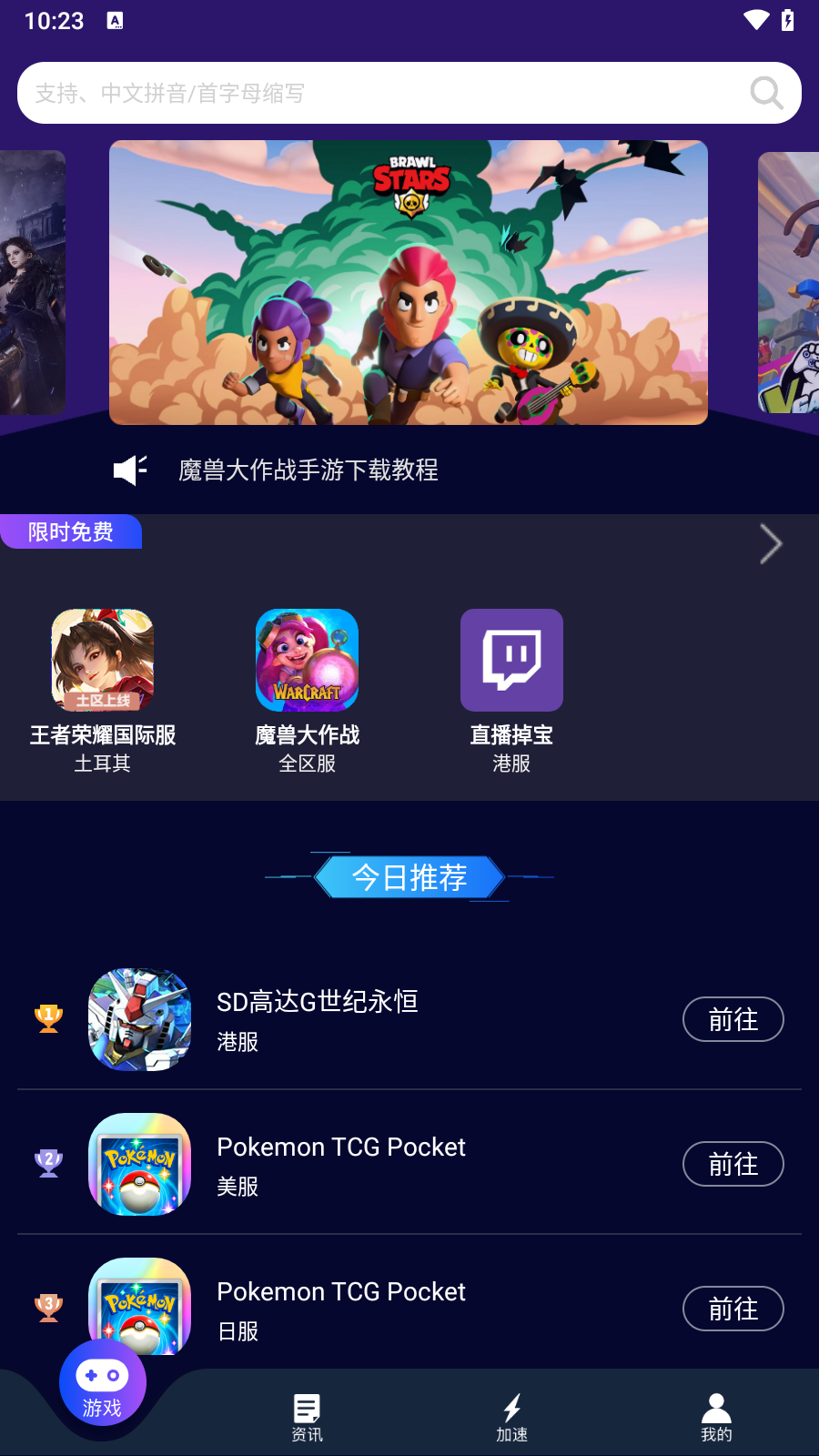The width and height of the screenshot is (819, 1456).
Task: Open the Brawl Stars banner
Action: point(408,282)
